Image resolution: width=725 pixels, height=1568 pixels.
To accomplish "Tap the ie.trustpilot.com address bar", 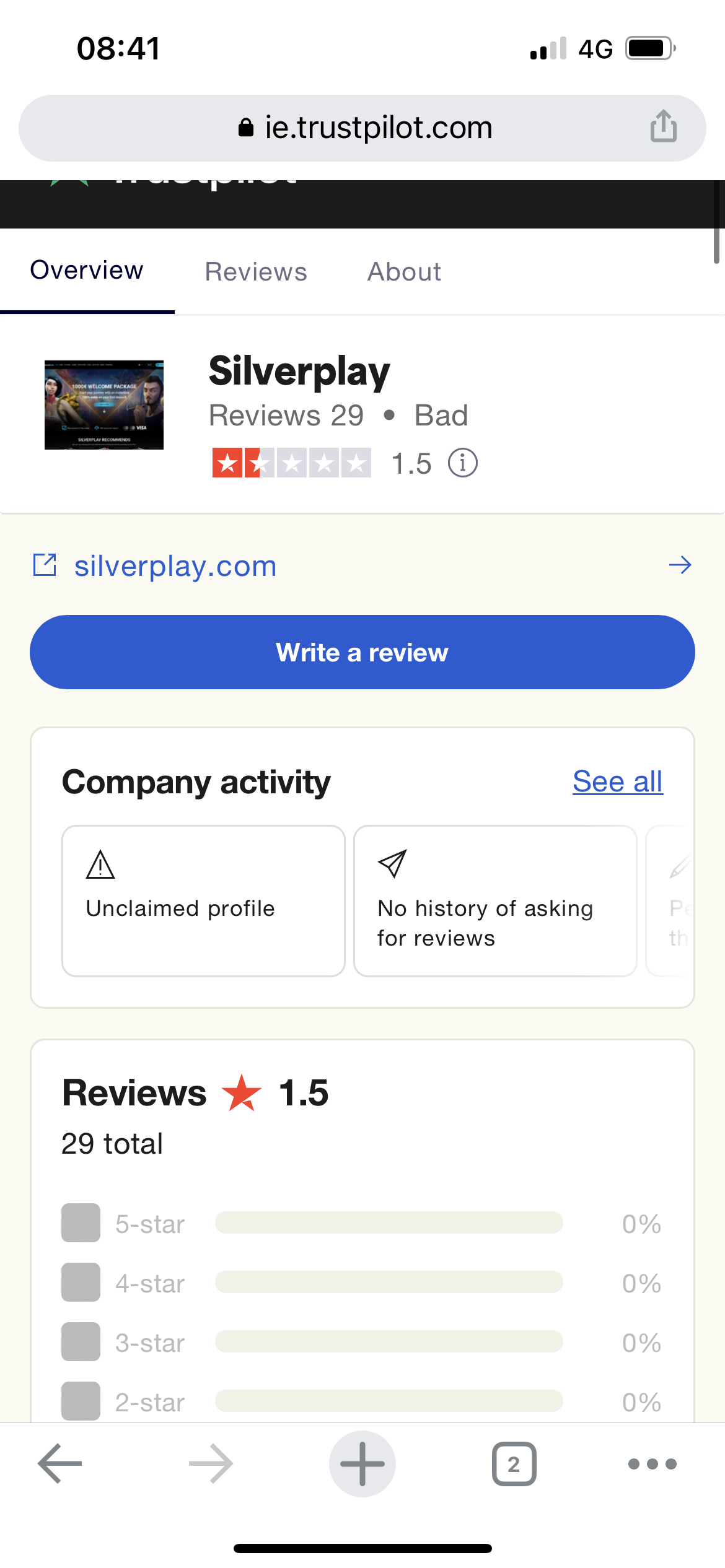I will click(364, 128).
